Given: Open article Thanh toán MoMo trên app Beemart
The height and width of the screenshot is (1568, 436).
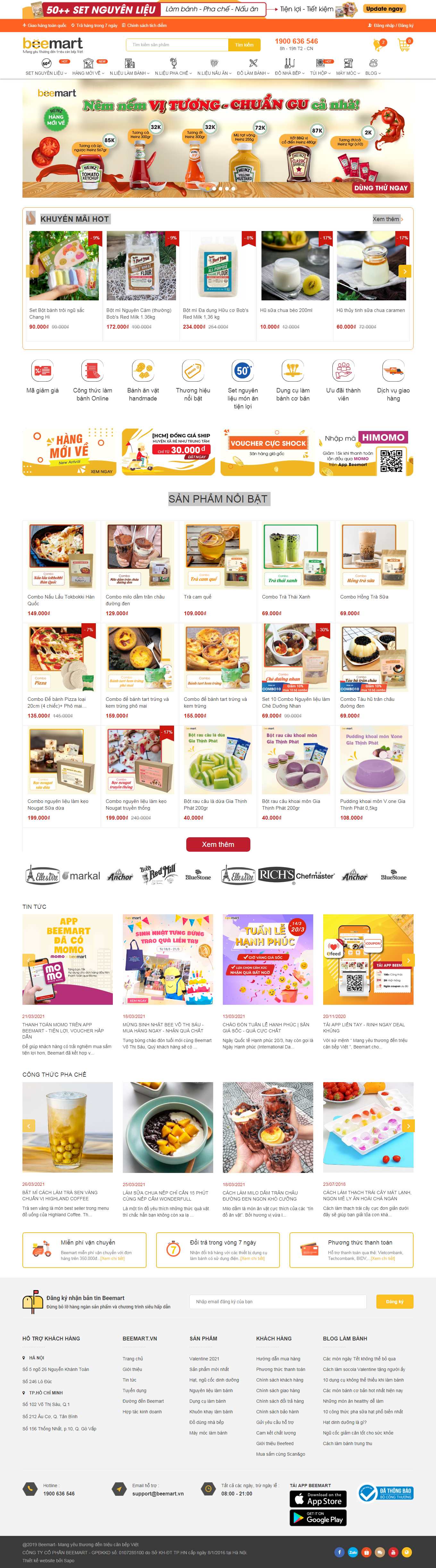Looking at the screenshot, I should [63, 1030].
